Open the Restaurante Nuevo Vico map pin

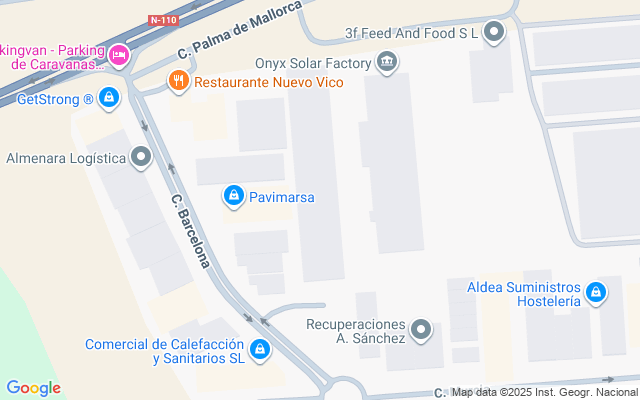click(178, 80)
